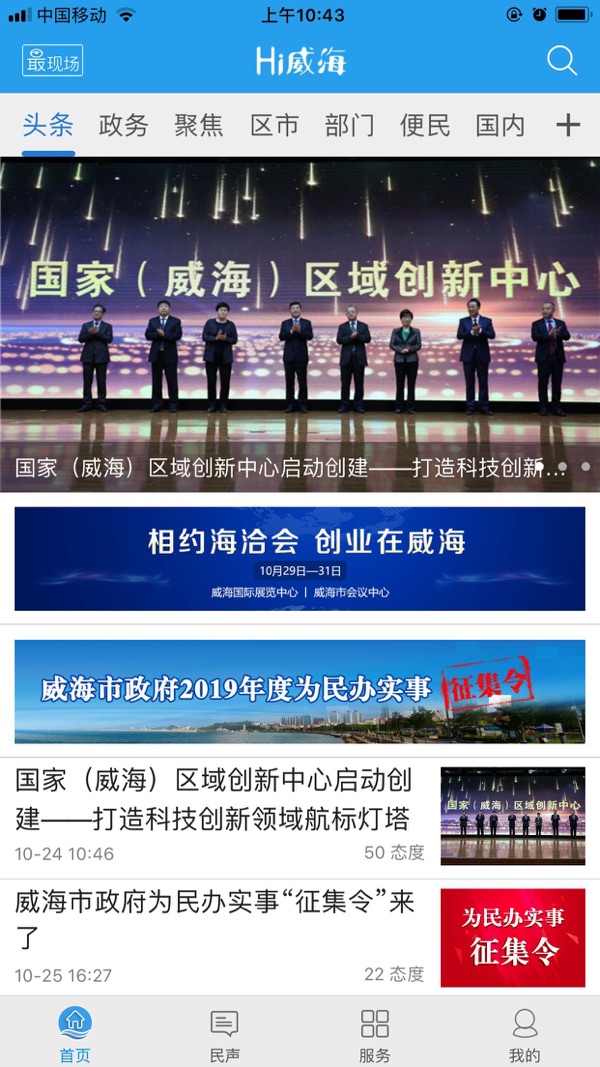Screen dimensions: 600x1067
Task: Open the 相约海洽会 创业在威海 banner
Action: (x=300, y=558)
